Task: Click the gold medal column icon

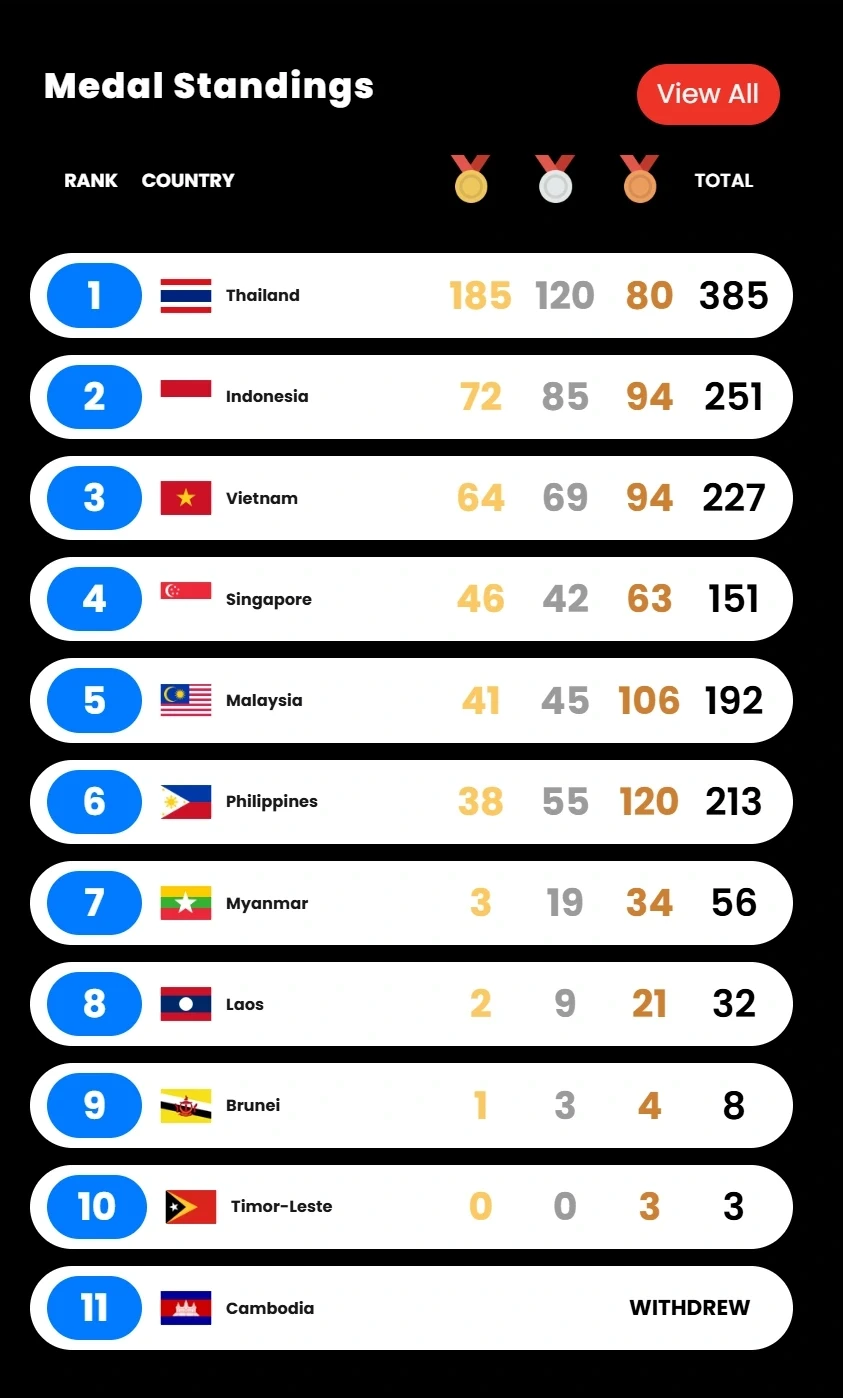Action: pyautogui.click(x=470, y=180)
